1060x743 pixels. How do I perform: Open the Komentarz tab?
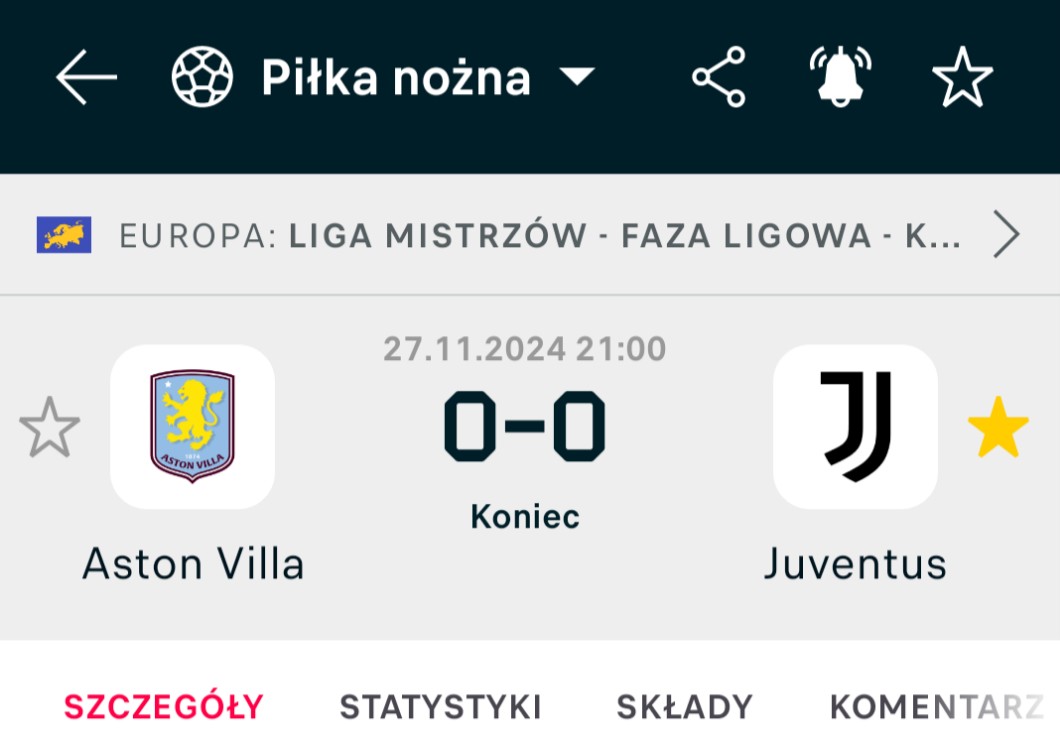coord(936,707)
